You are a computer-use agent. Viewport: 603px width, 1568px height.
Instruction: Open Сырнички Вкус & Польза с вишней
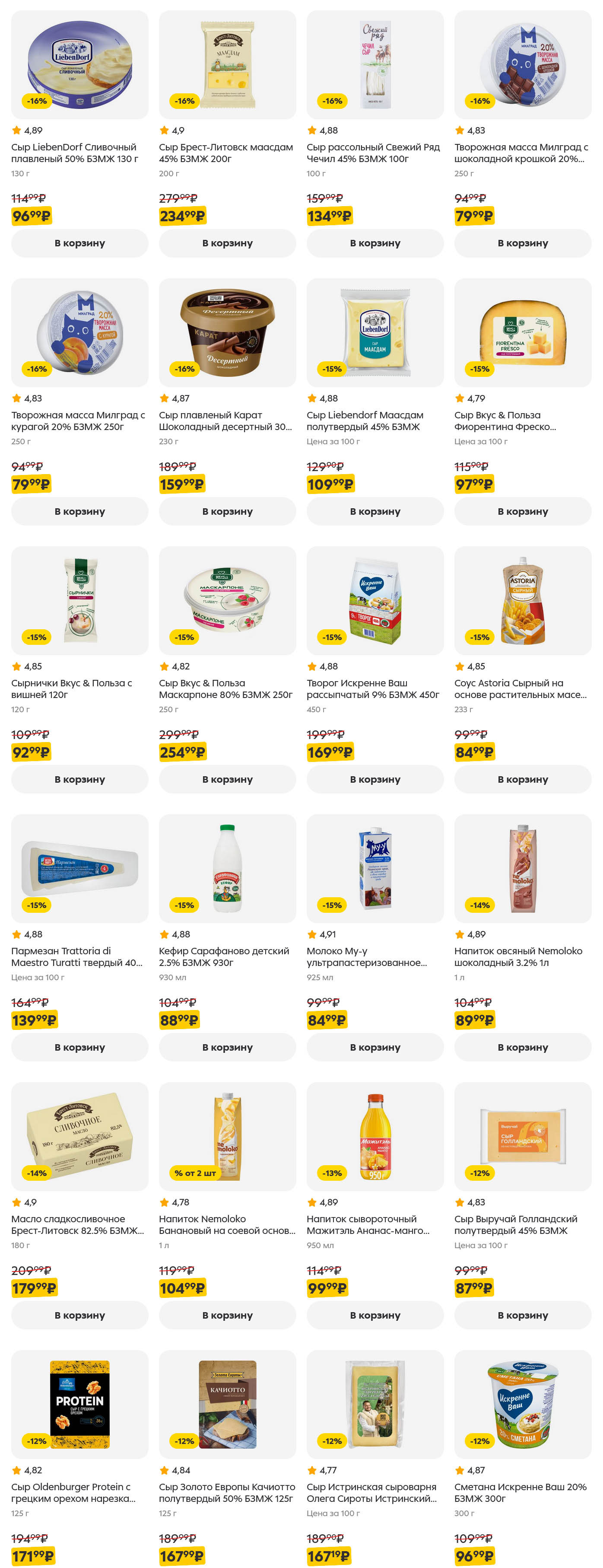tap(79, 601)
